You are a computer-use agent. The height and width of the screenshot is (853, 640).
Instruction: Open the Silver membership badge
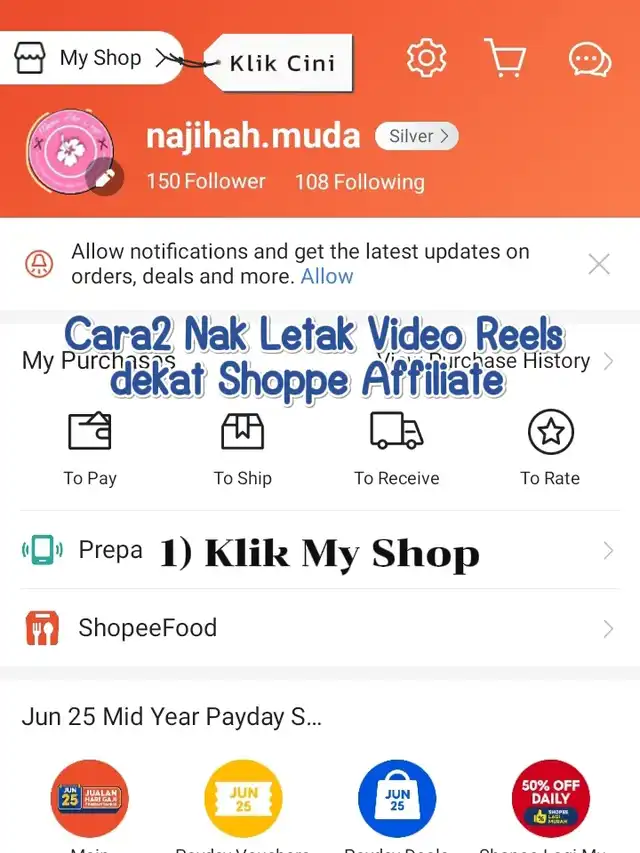[x=416, y=136]
